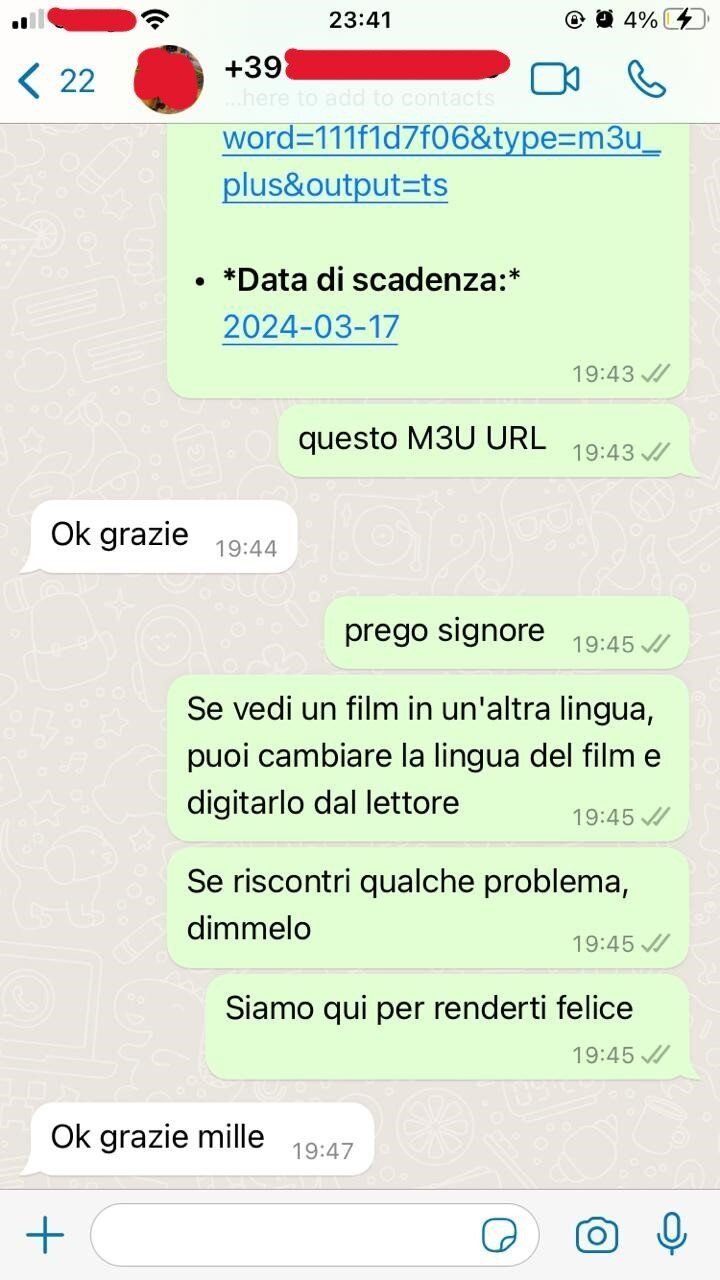Go back to the chat list

pyautogui.click(x=55, y=80)
